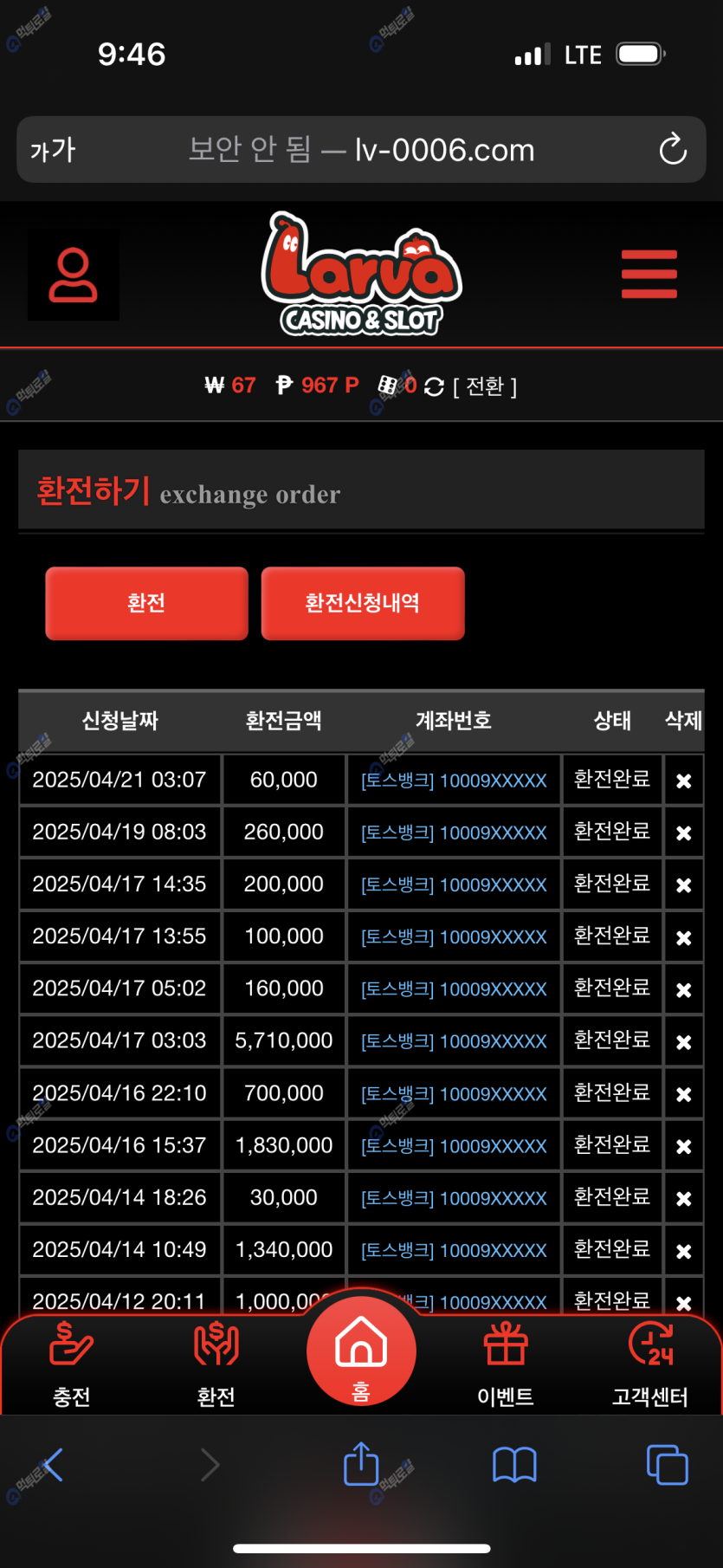
Task: Delete the 2025/04/21 03:07 record
Action: tap(683, 781)
